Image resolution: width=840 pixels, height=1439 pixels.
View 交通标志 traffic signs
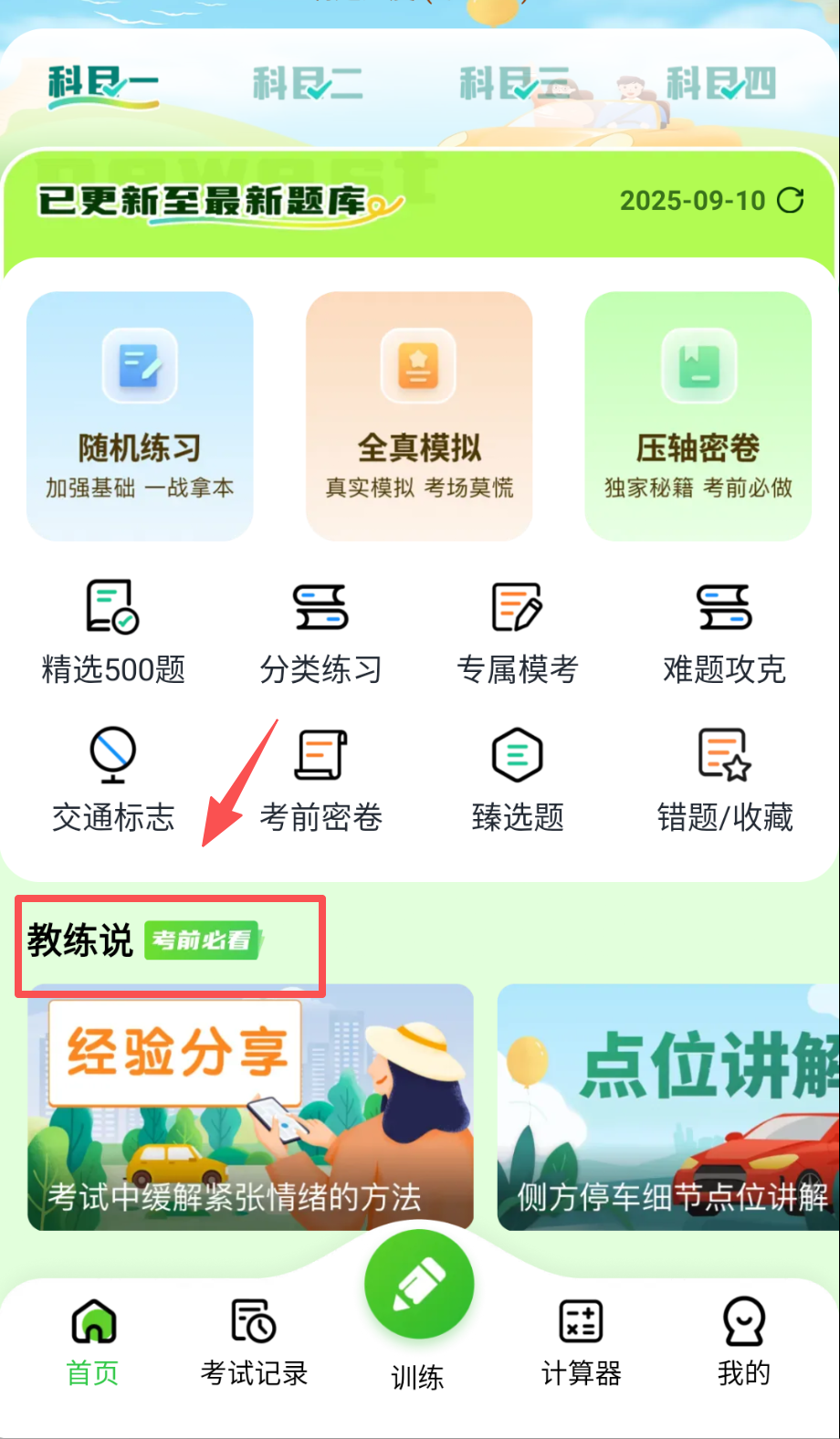(x=113, y=780)
